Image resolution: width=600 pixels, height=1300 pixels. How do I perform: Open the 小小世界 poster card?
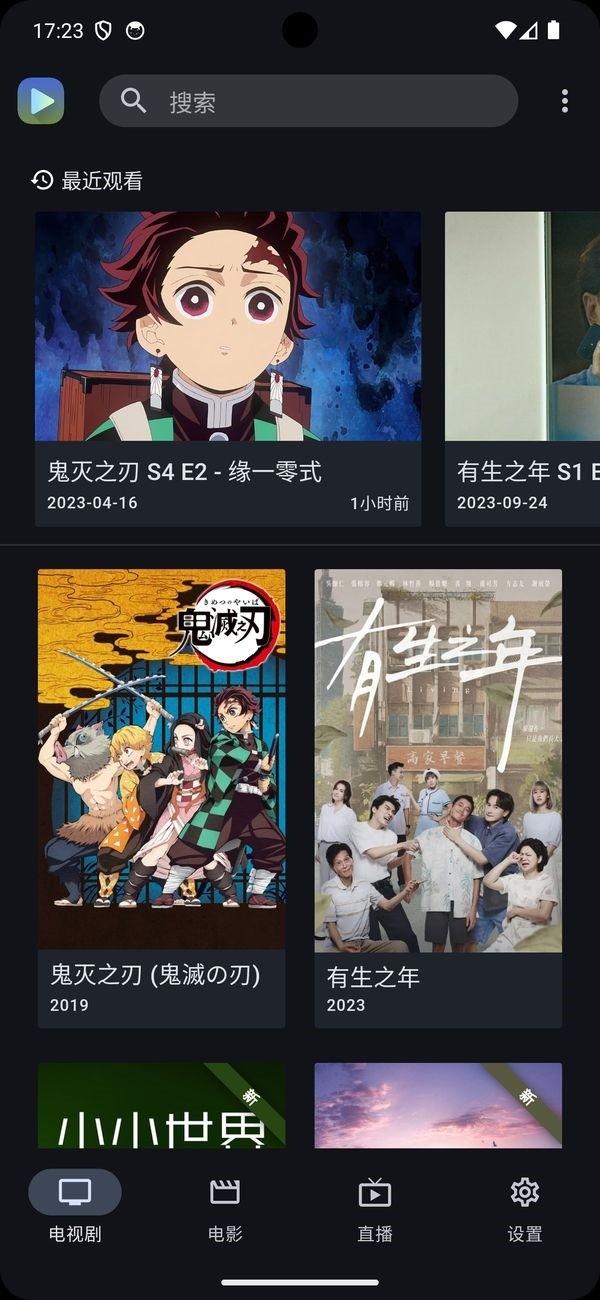[161, 1106]
